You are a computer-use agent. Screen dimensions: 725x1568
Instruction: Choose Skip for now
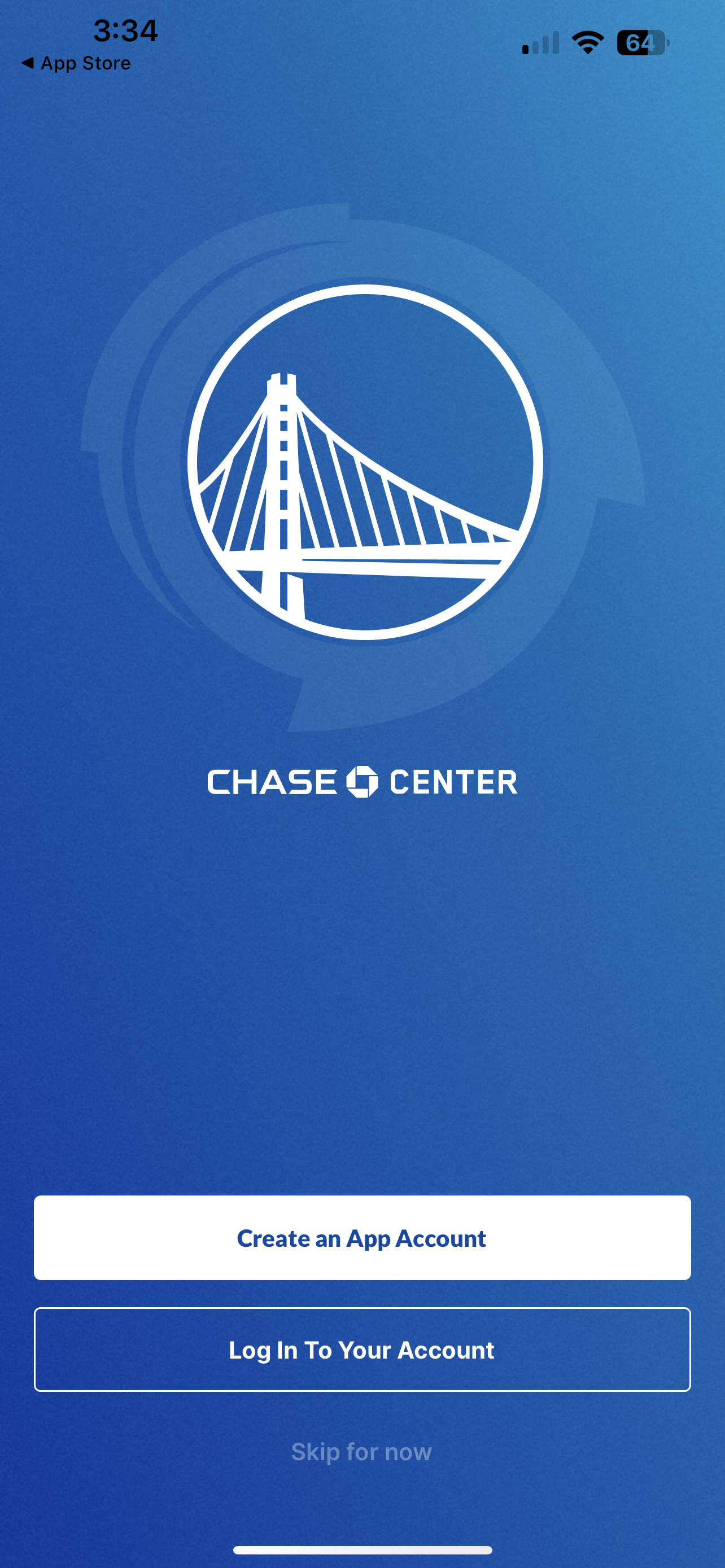[361, 1452]
